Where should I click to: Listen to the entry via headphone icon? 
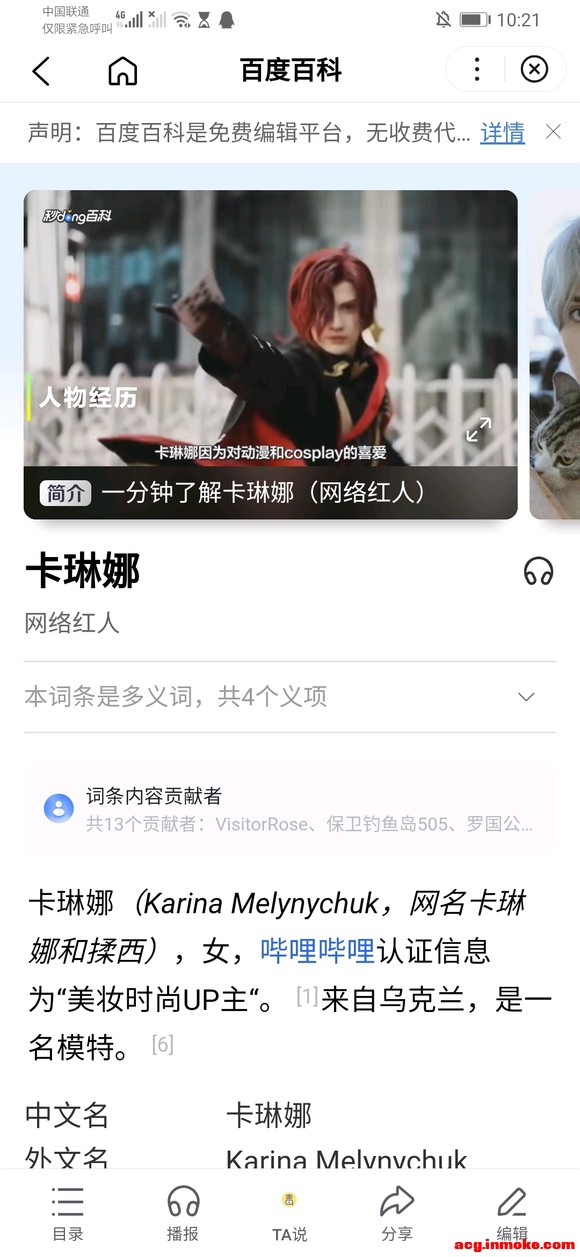539,571
